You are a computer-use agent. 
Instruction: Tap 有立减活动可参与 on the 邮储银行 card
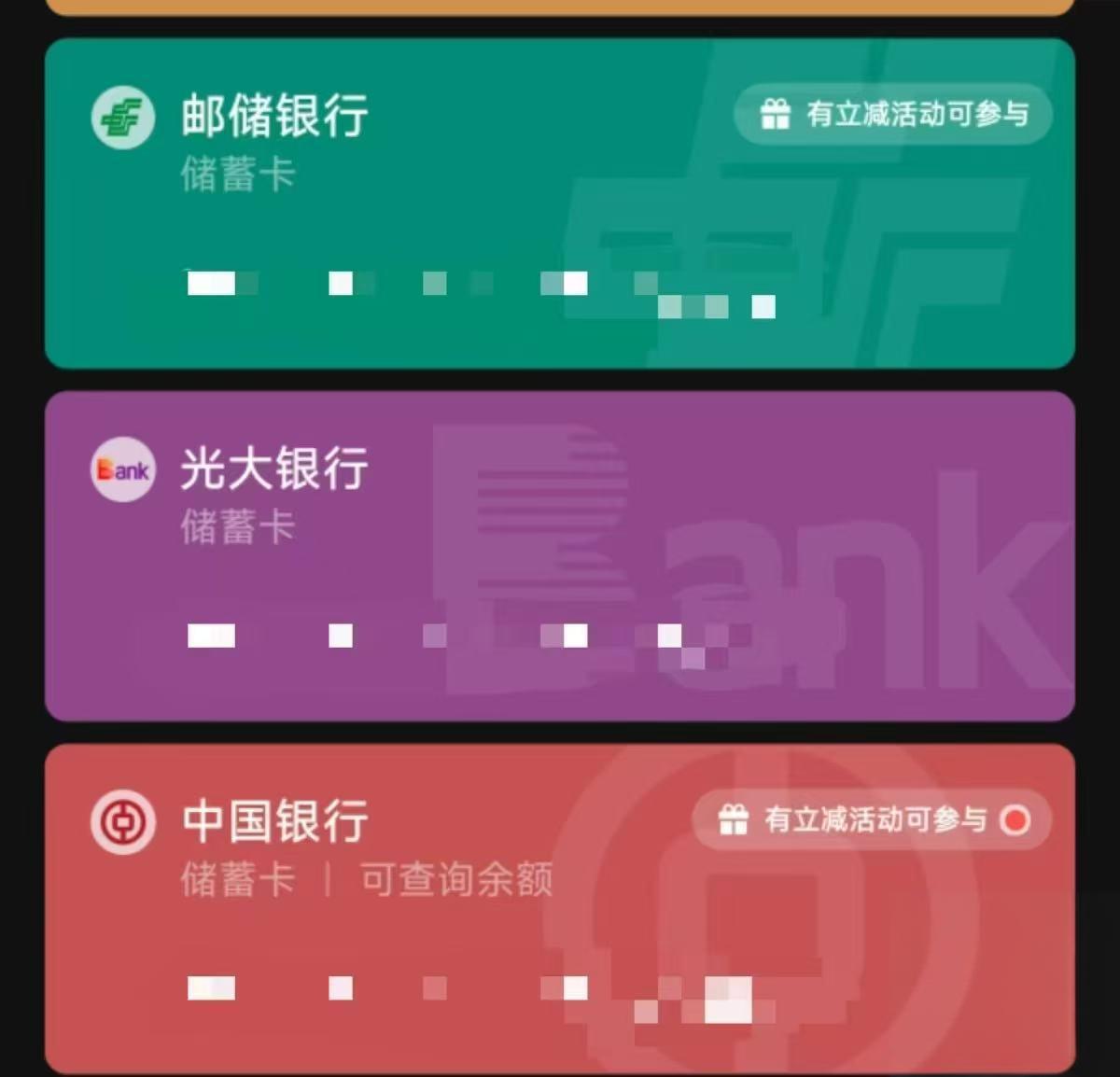tap(894, 114)
